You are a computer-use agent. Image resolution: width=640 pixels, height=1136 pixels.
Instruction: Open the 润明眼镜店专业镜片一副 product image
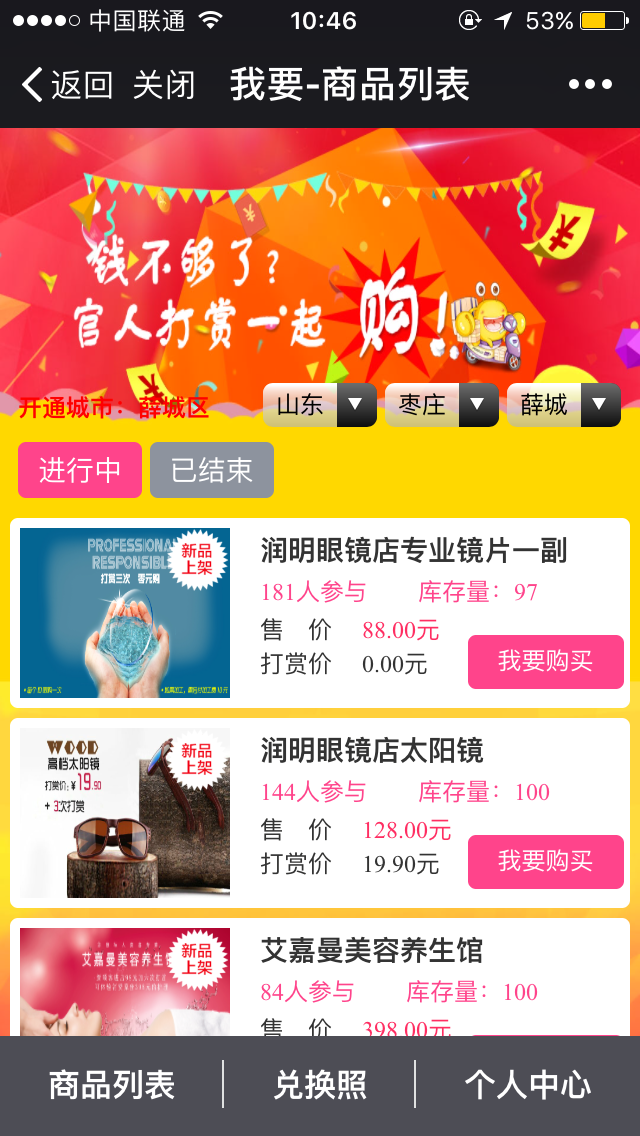click(x=125, y=613)
